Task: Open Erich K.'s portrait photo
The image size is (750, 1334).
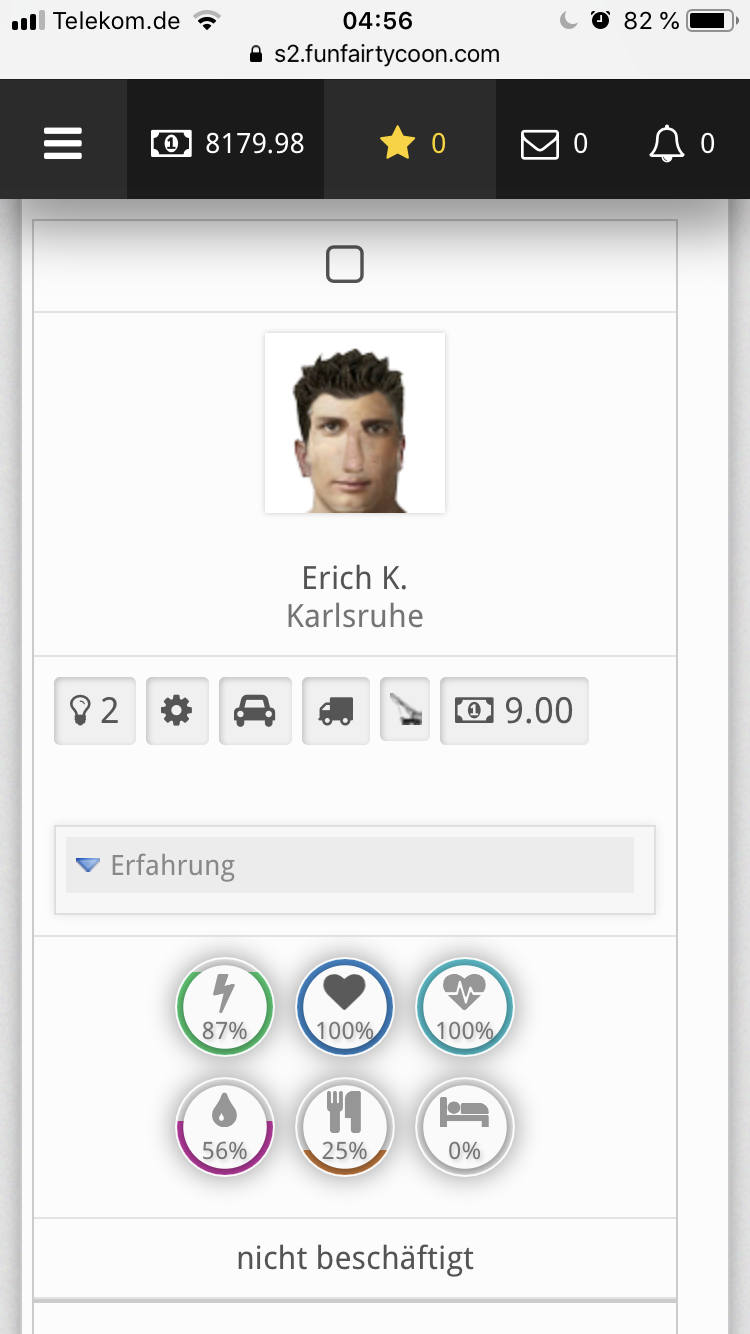Action: click(355, 423)
